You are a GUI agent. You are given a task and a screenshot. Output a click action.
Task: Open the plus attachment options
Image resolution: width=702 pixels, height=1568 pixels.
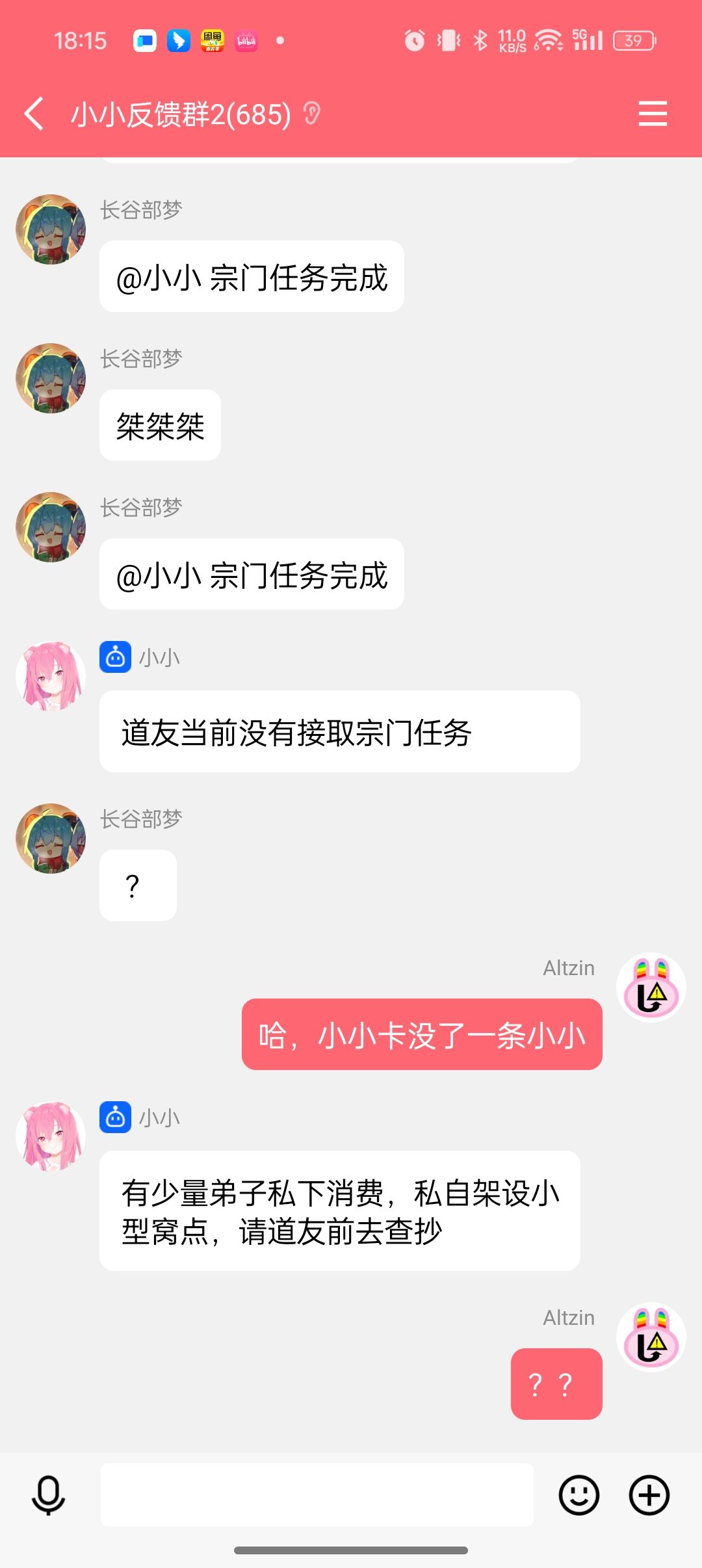pyautogui.click(x=649, y=1495)
